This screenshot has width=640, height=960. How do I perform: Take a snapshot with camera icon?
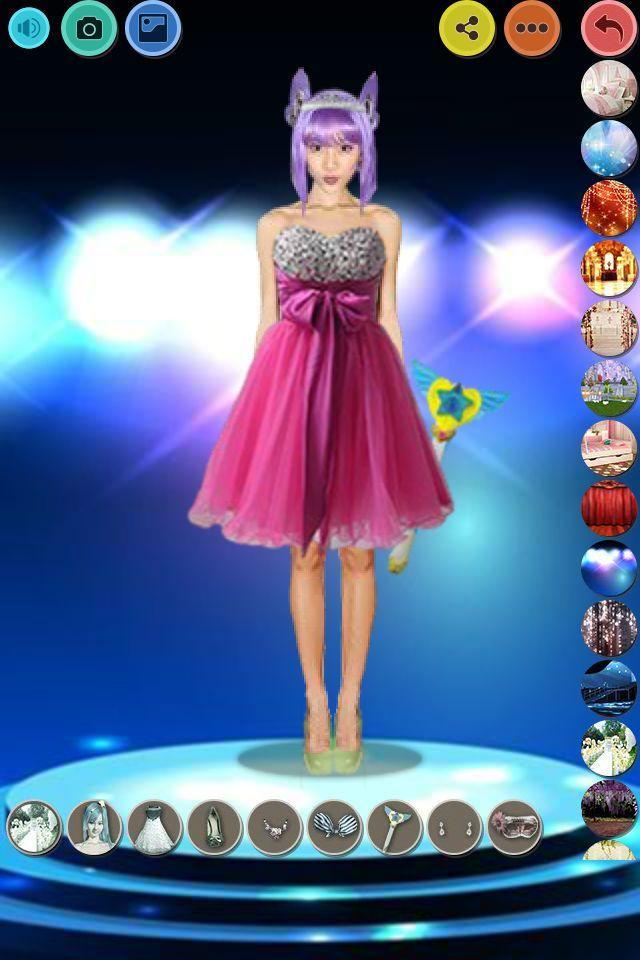tap(89, 29)
